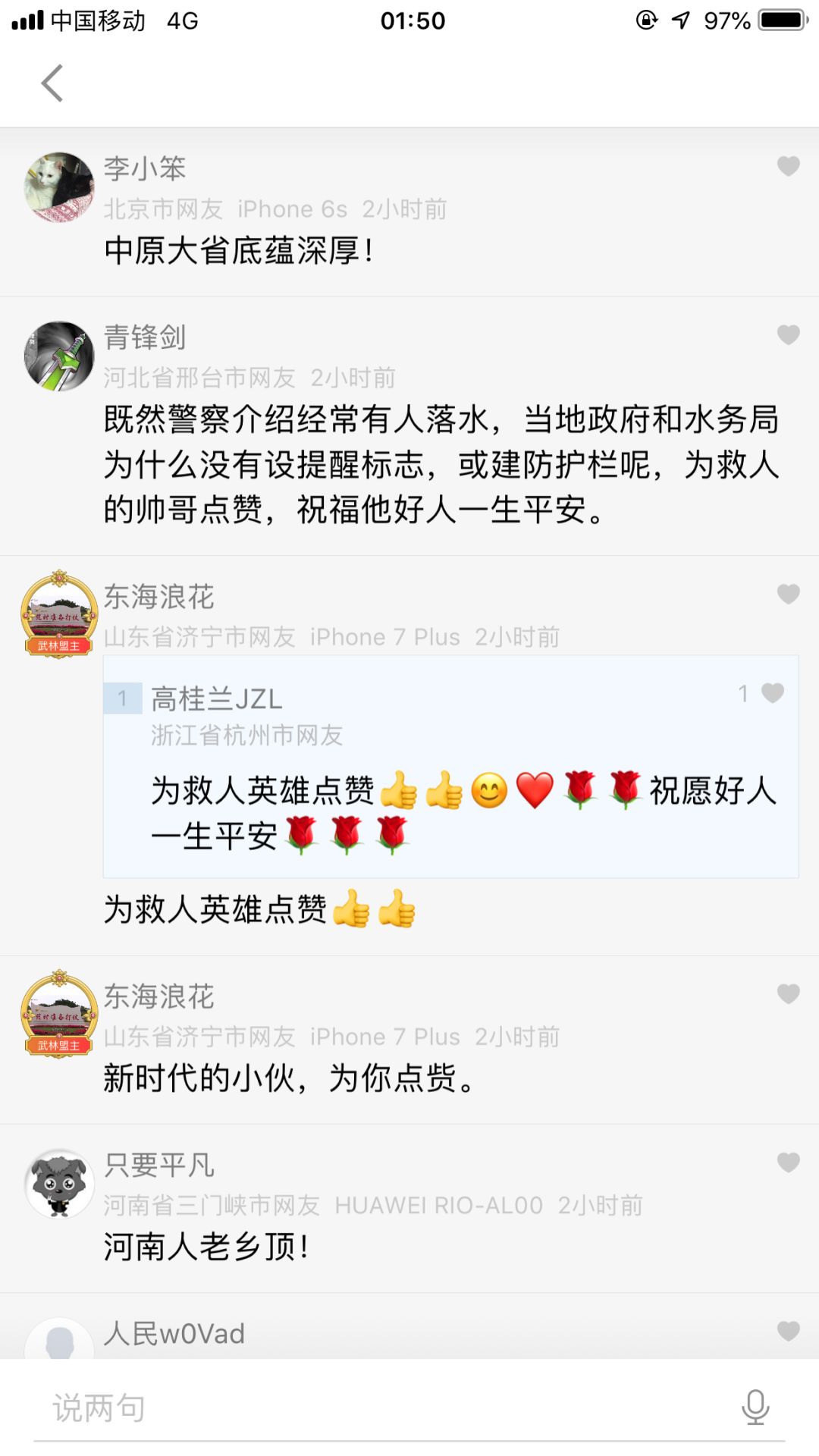
Task: Like 东海浪花's comment 为救人英雄点赞
Action: (788, 594)
